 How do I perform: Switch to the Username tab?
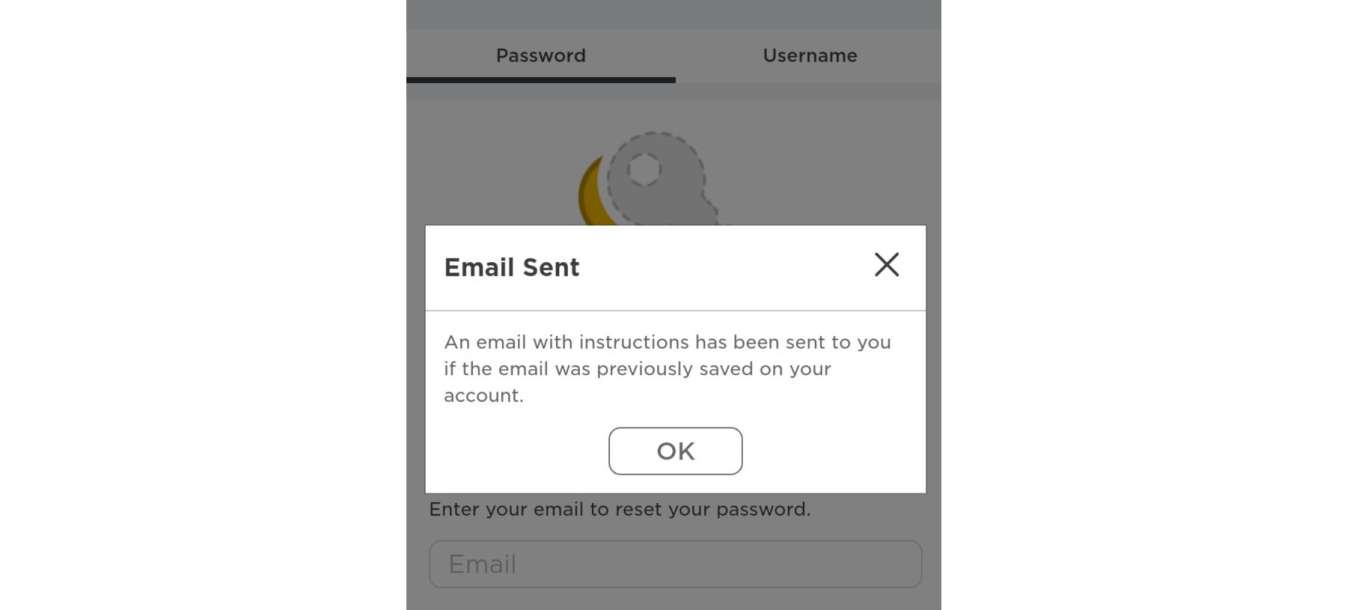tap(809, 56)
